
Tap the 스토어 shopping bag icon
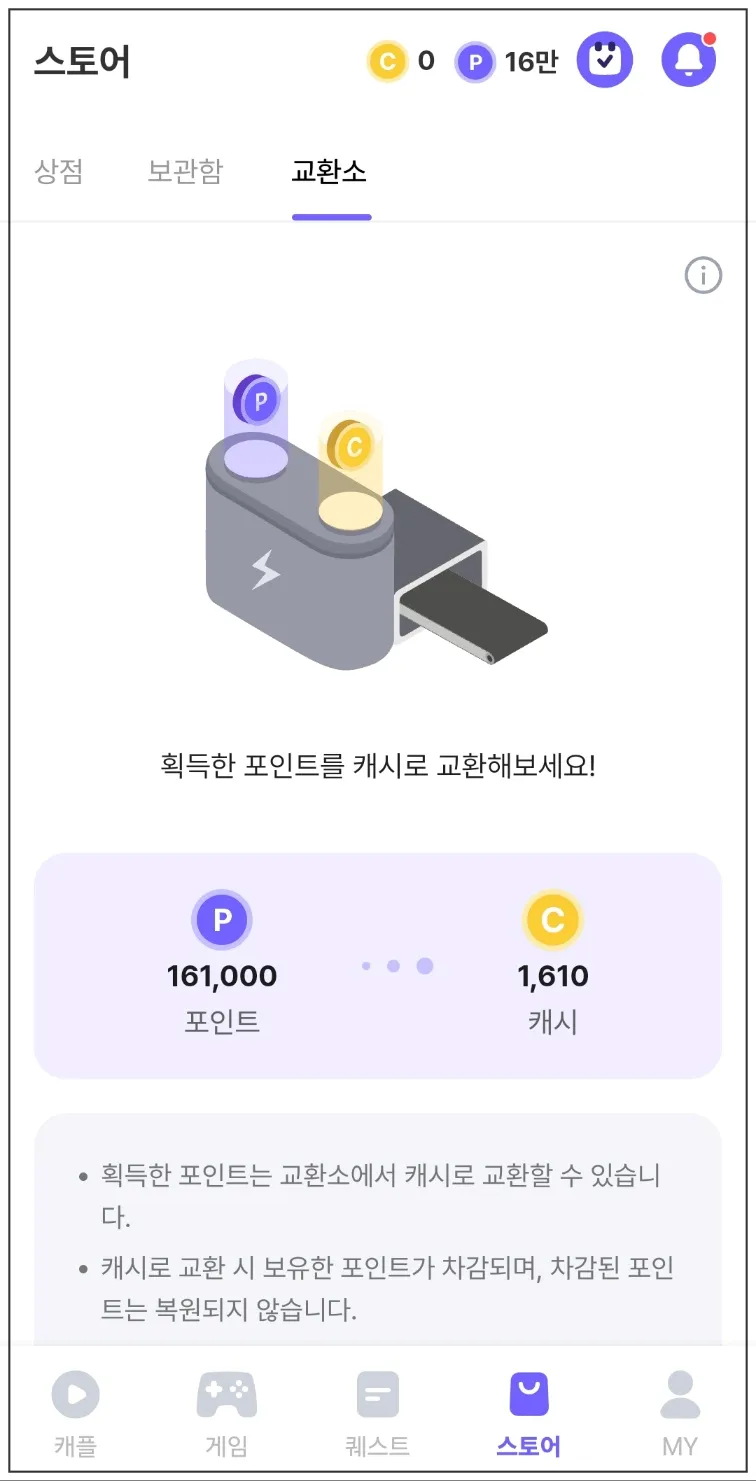coord(527,1393)
